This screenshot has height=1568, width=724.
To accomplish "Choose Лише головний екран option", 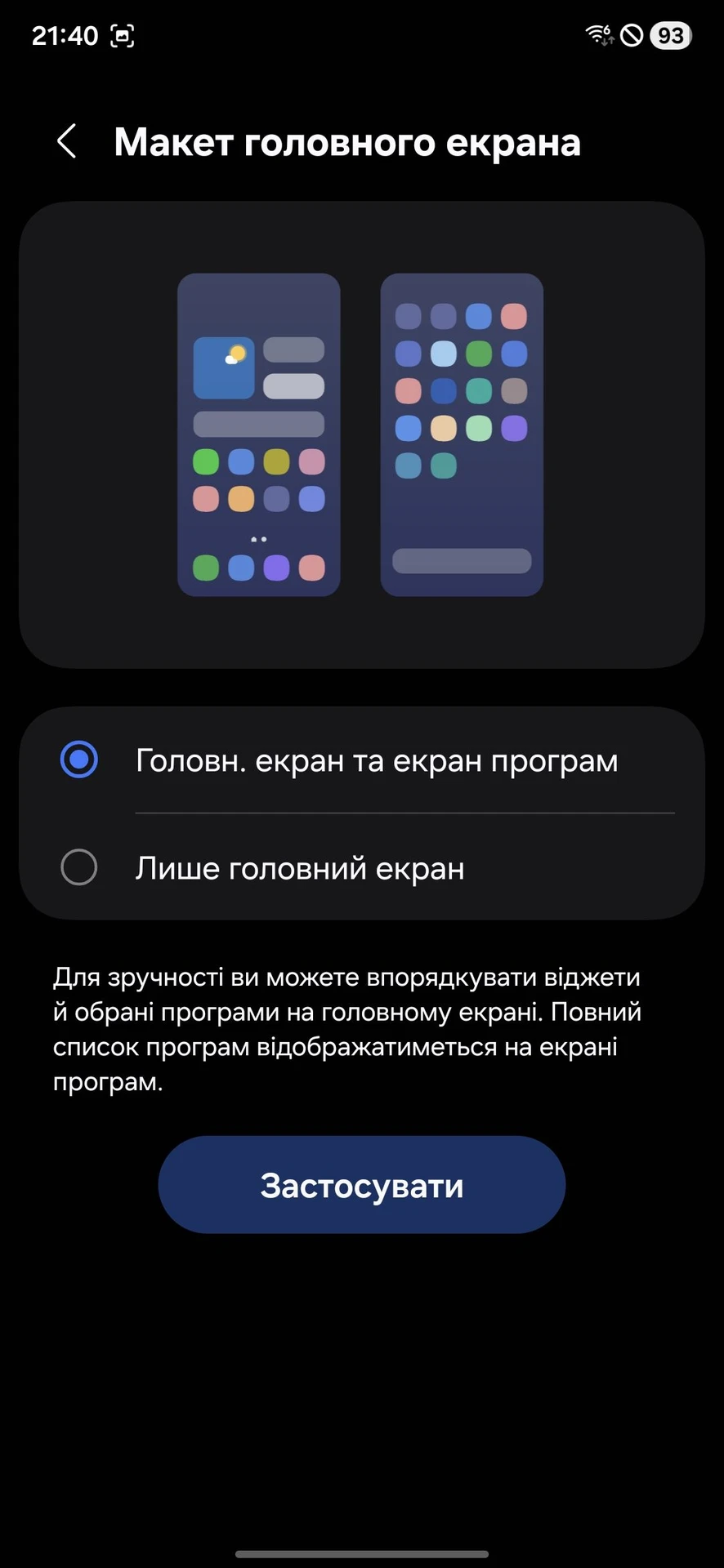I will click(x=79, y=867).
